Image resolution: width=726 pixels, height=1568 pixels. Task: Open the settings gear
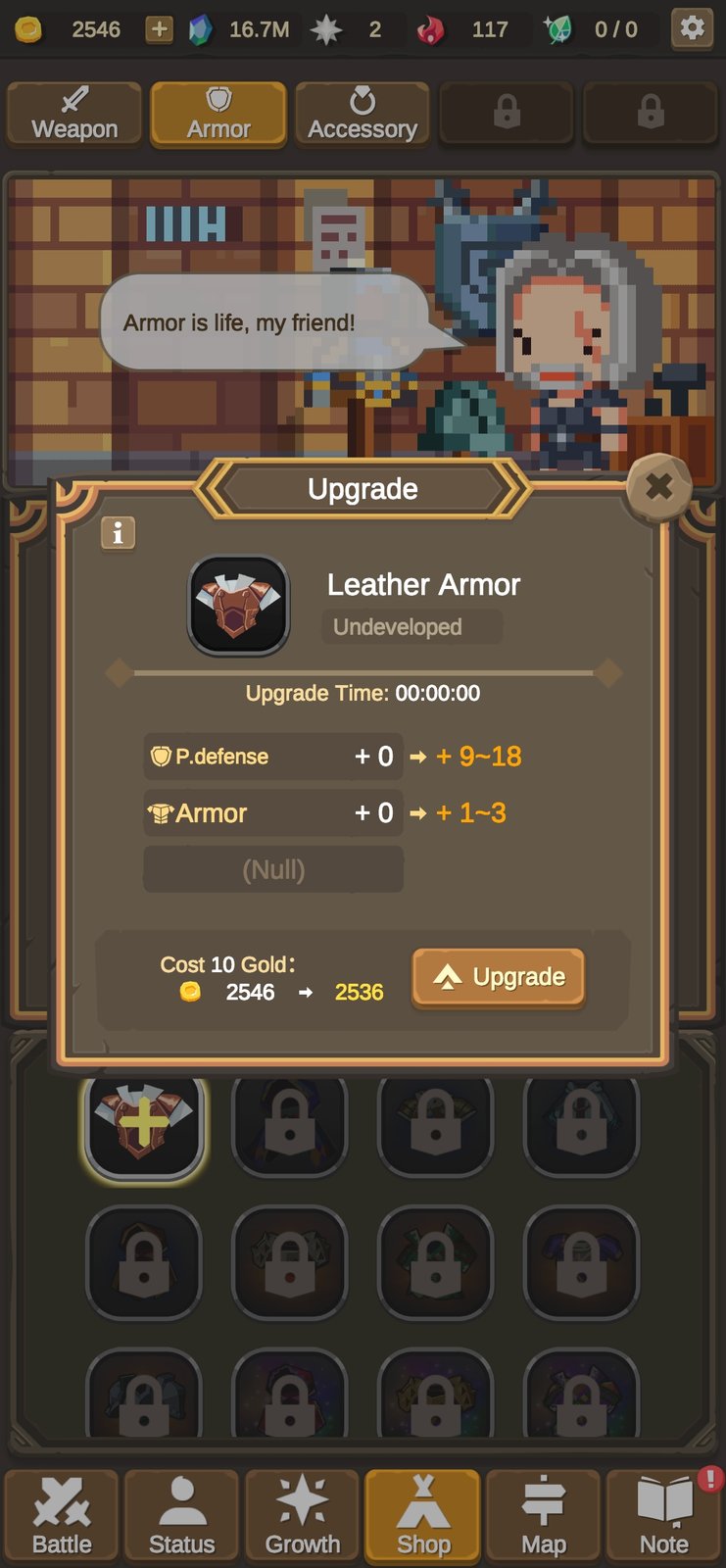[x=692, y=28]
